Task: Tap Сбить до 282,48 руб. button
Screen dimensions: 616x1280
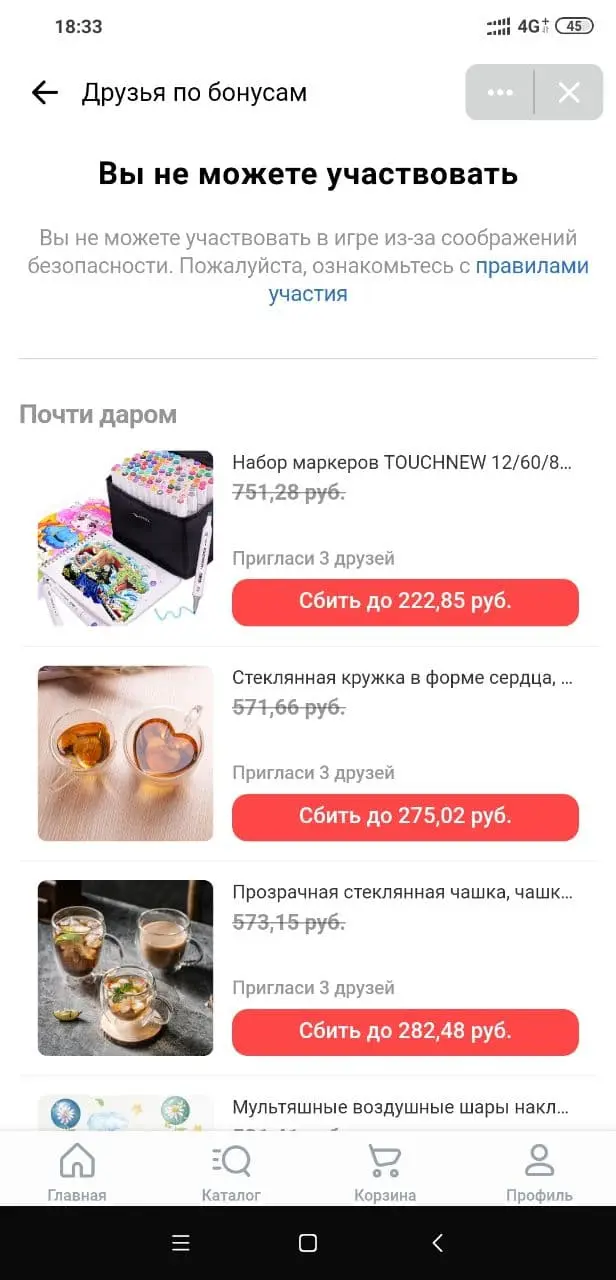Action: coord(405,1032)
